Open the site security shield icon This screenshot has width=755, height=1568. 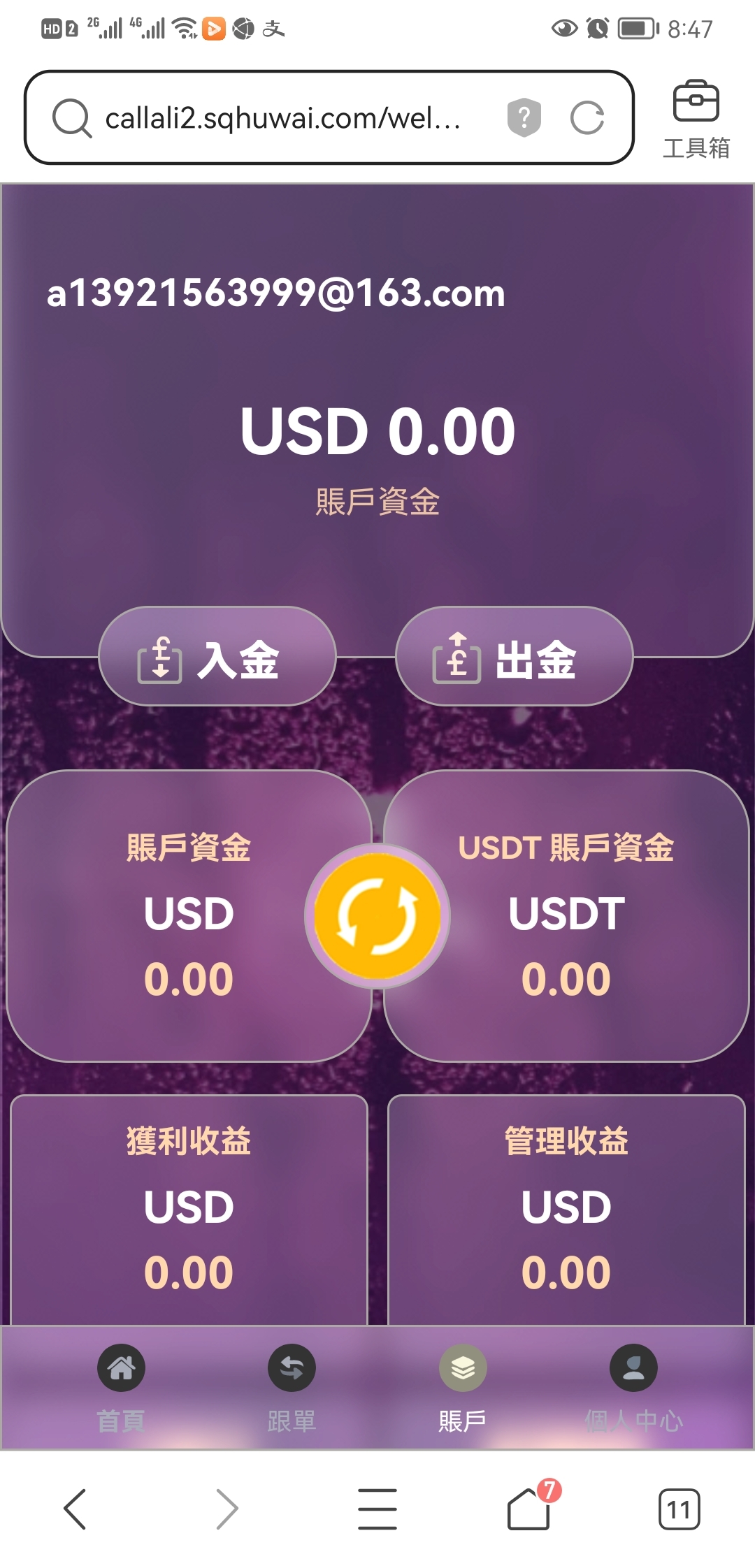(x=524, y=117)
